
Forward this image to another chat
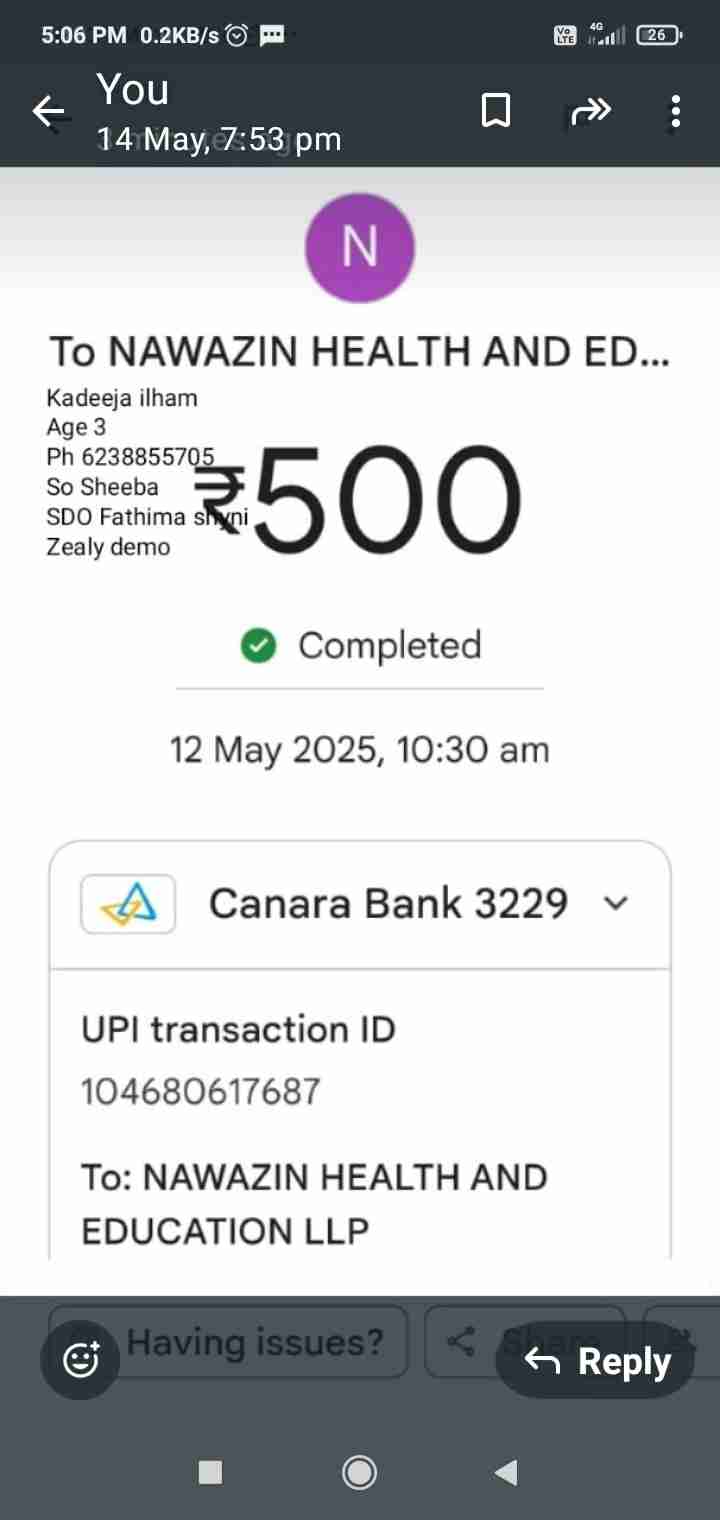coord(590,112)
